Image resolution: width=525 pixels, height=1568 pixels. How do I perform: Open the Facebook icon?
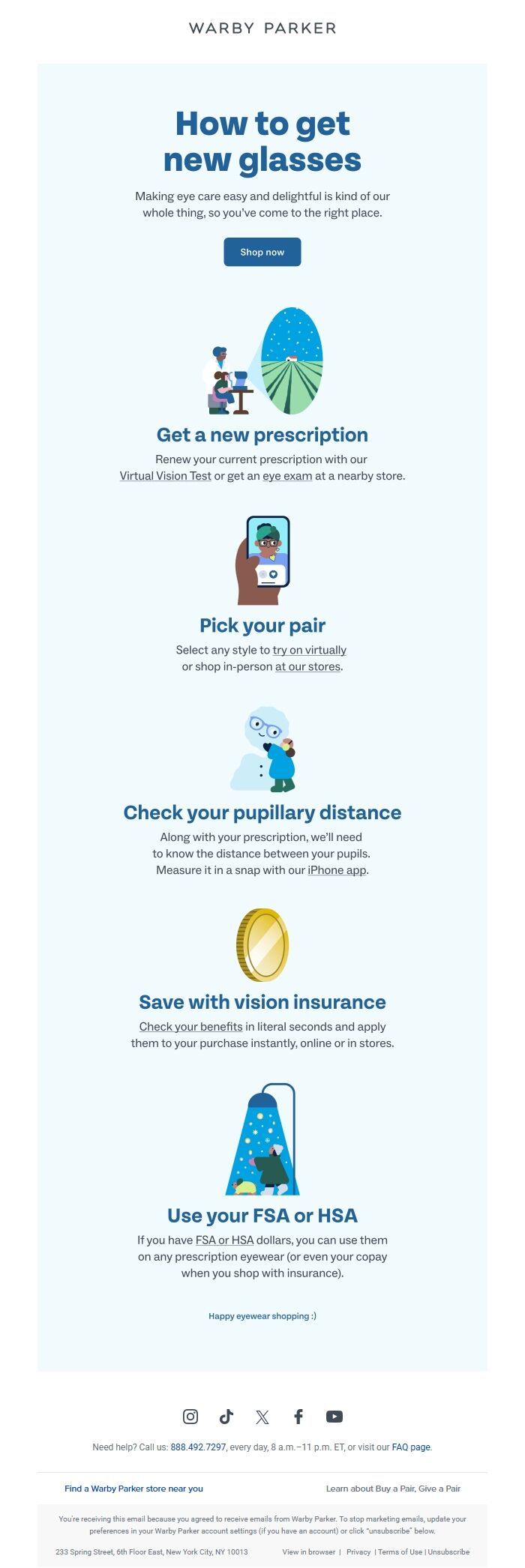(298, 1416)
